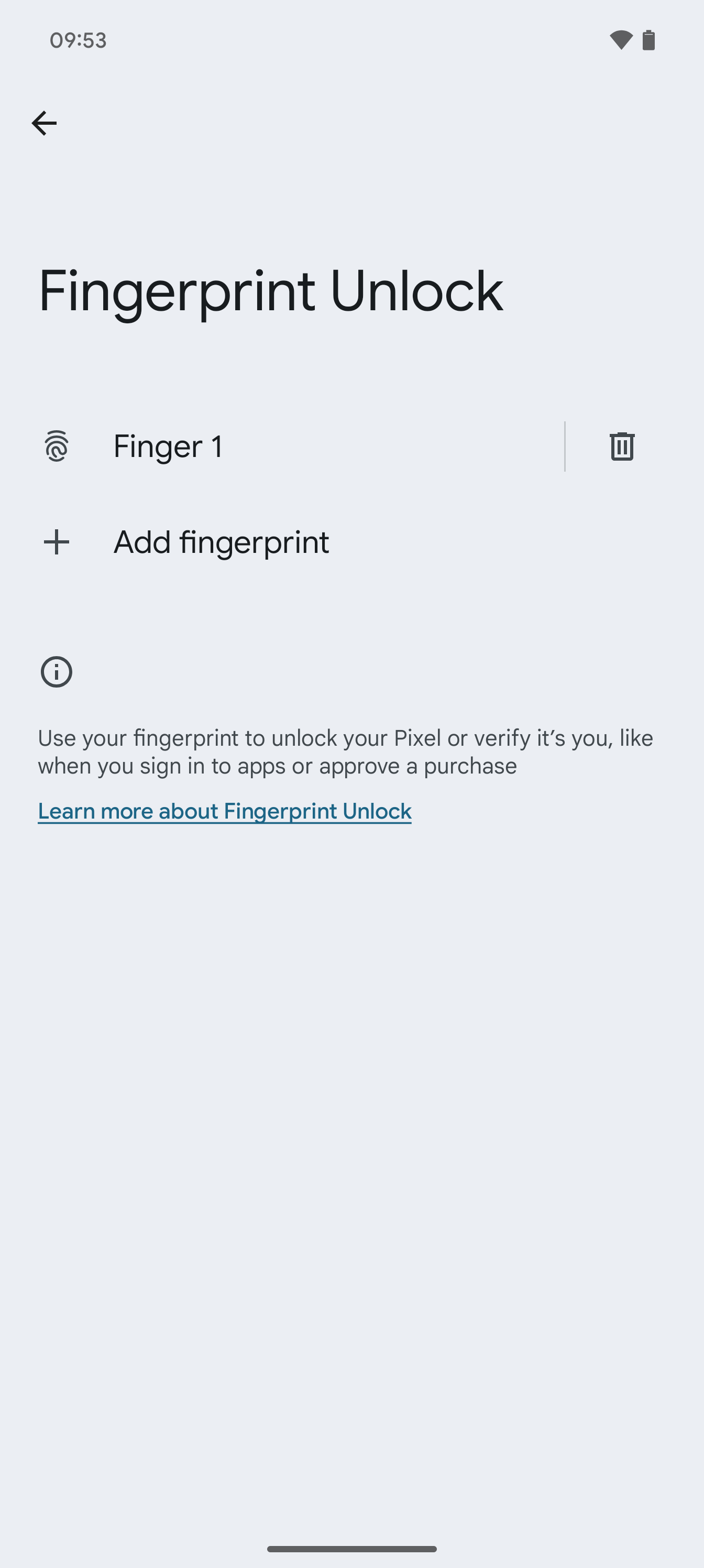The height and width of the screenshot is (1568, 704).
Task: Open Learn more about Fingerprint Unlock link
Action: 225,811
